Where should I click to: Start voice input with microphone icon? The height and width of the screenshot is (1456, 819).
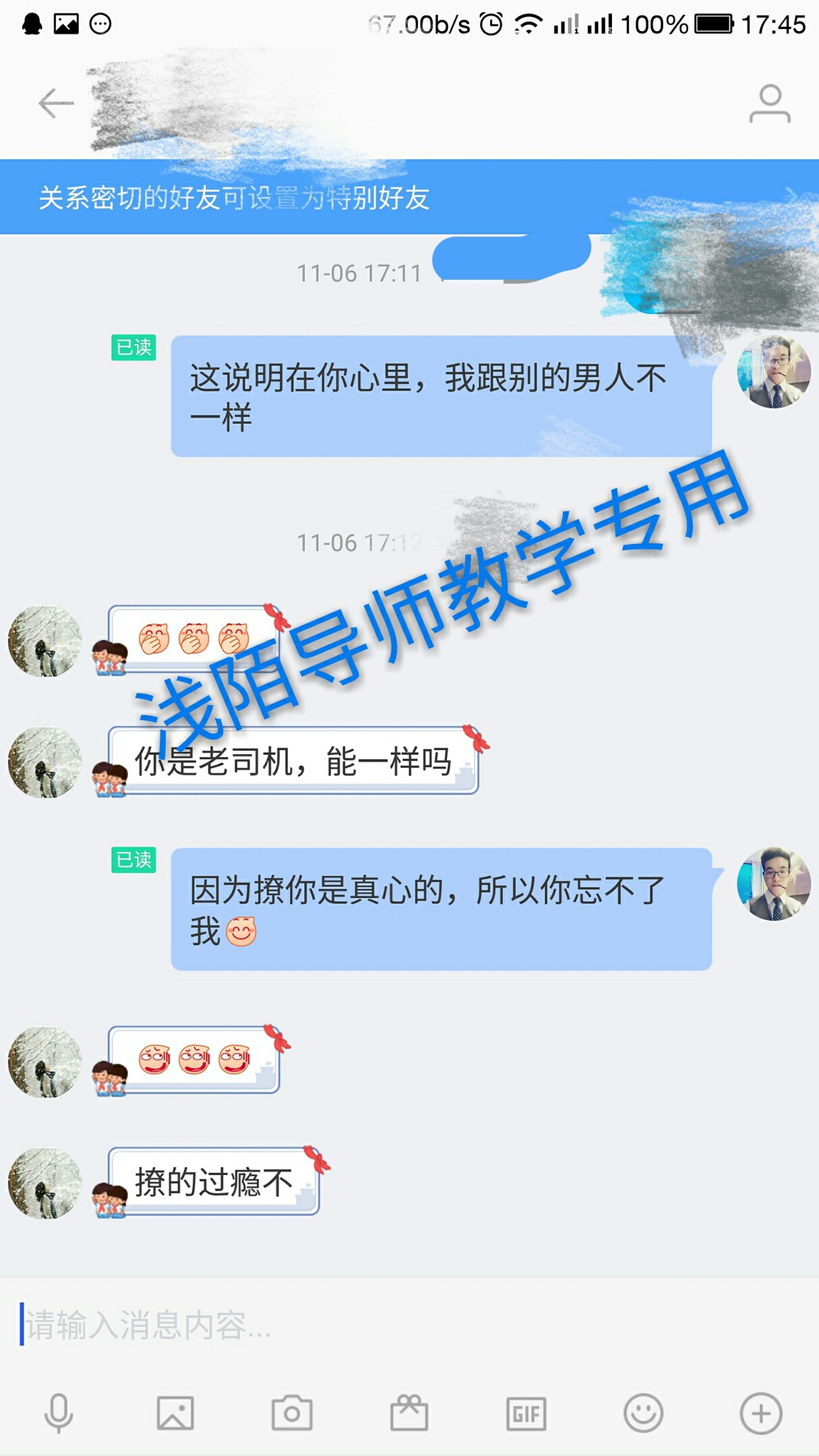tap(59, 1413)
